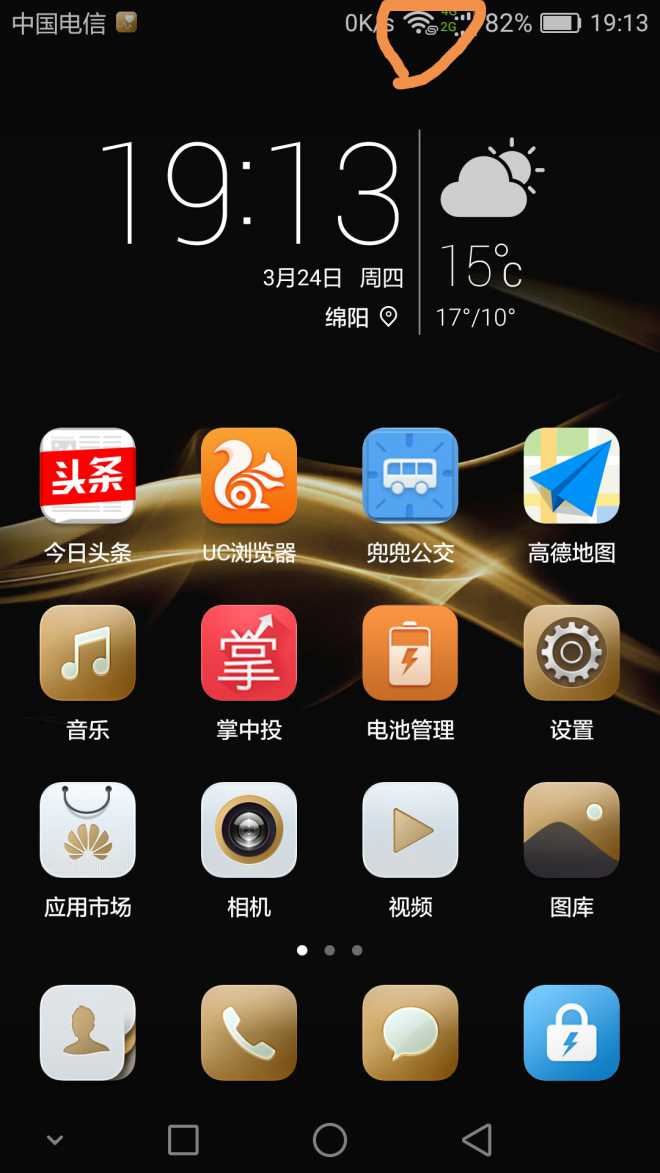This screenshot has height=1173, width=660.
Task: Open the 视频 video app
Action: point(410,830)
